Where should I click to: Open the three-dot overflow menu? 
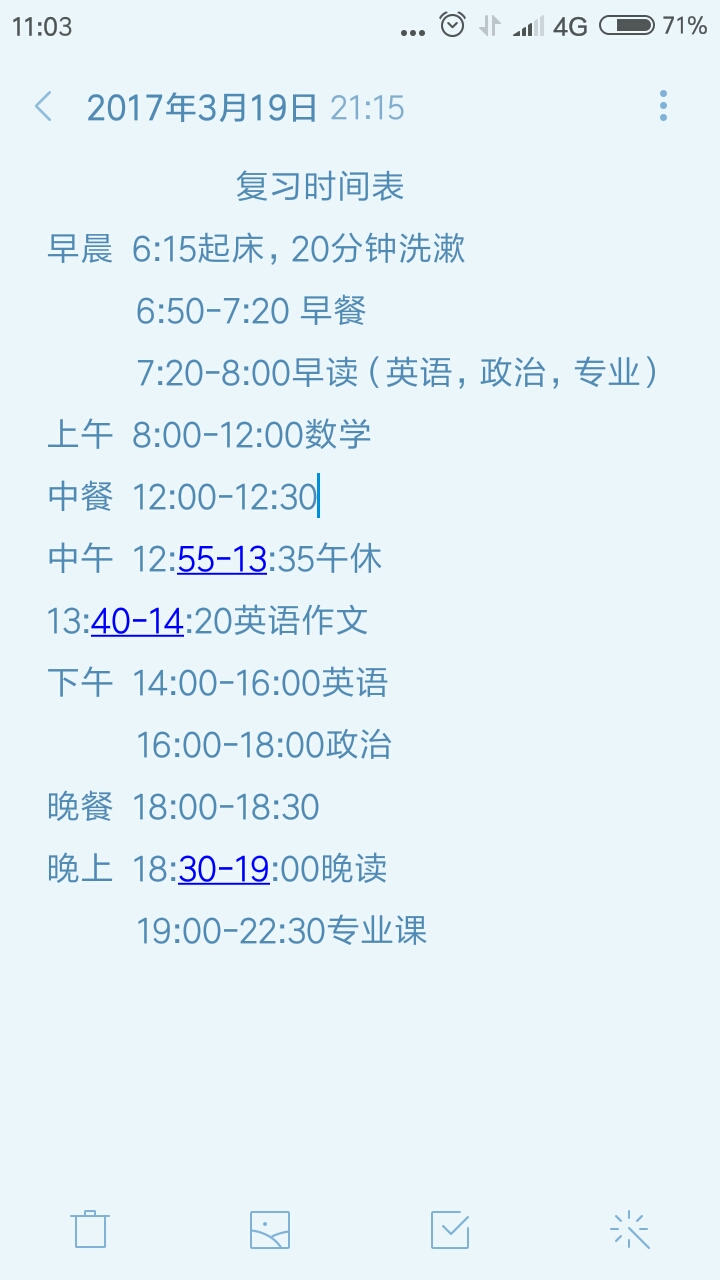click(x=663, y=105)
